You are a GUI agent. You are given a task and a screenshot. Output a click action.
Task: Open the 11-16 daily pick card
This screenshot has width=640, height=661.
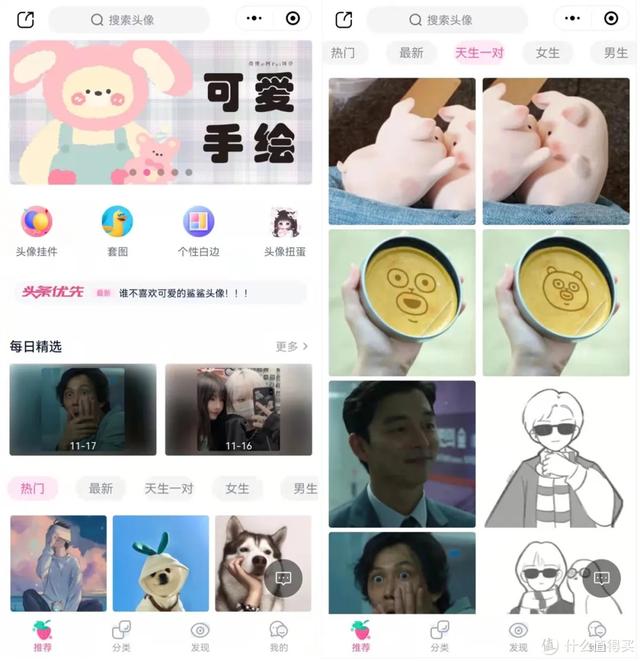[x=238, y=409]
